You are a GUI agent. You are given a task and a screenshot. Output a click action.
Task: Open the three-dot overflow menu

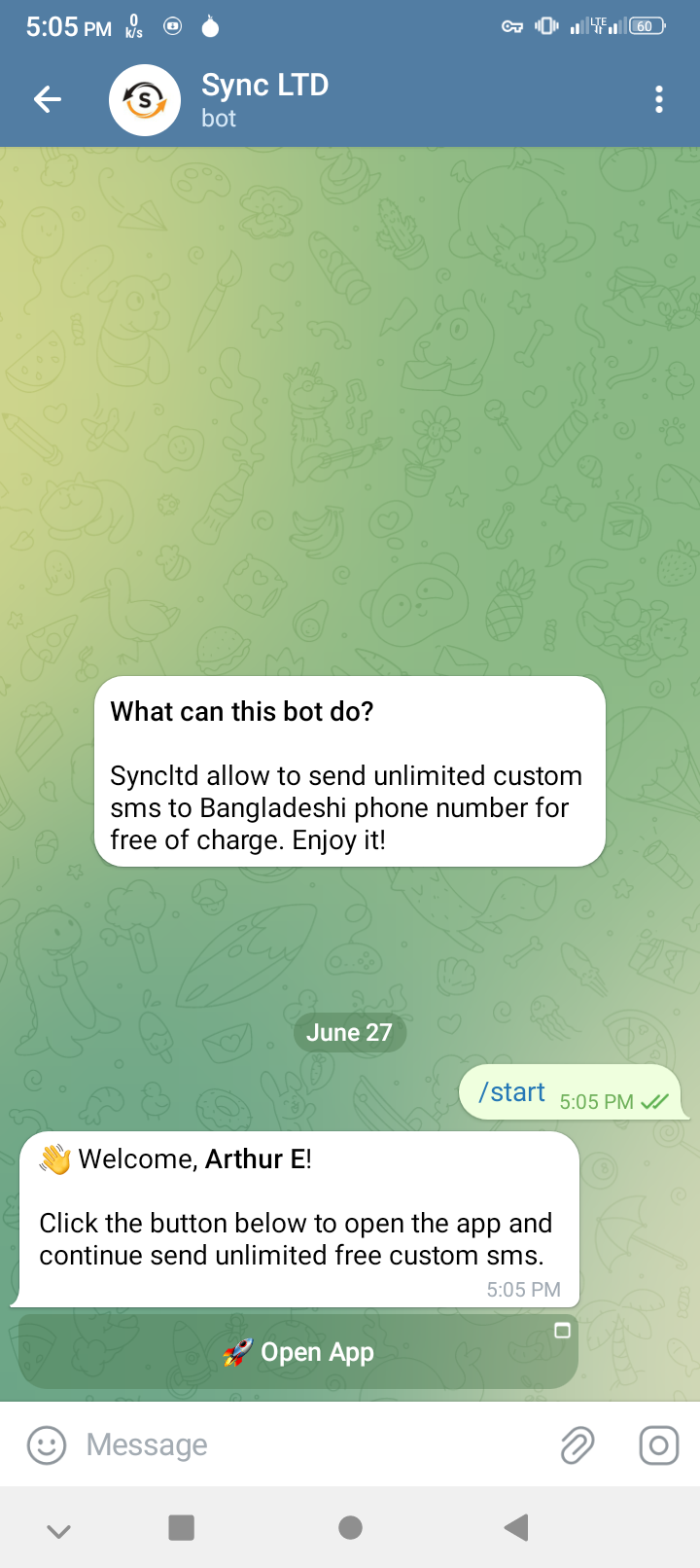pyautogui.click(x=659, y=99)
